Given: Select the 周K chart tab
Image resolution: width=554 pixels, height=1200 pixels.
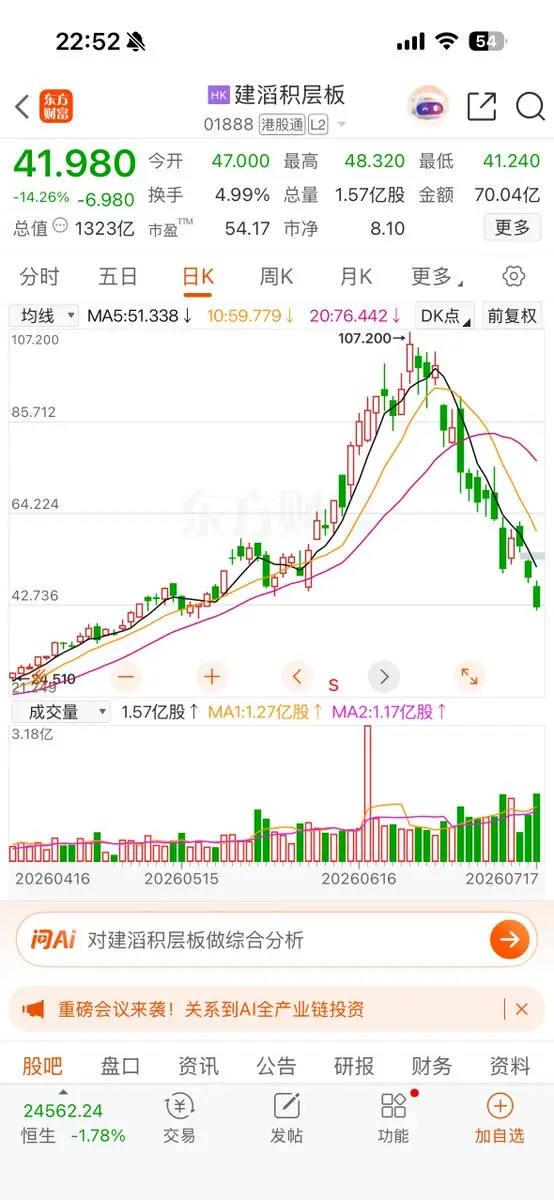Looking at the screenshot, I should coord(276,277).
